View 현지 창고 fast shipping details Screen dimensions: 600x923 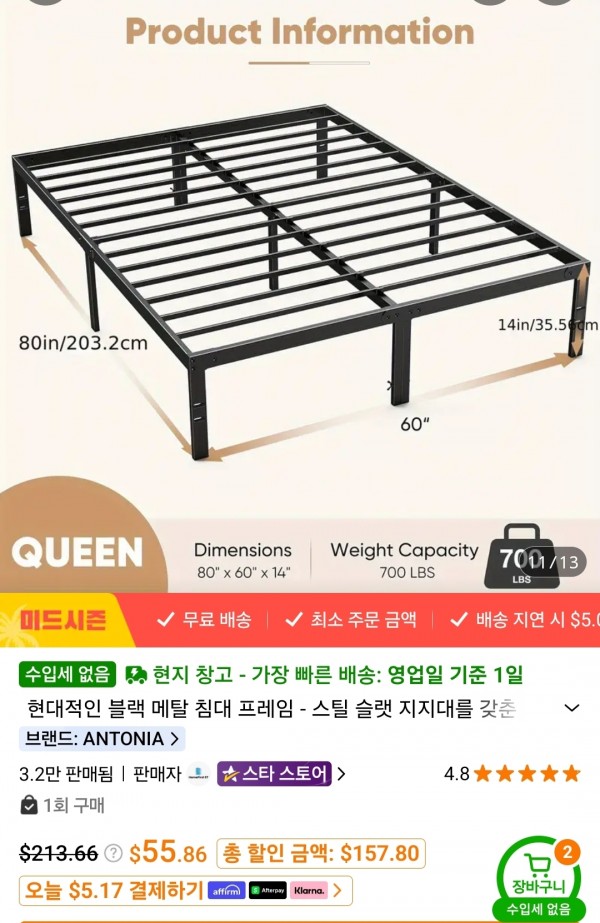click(325, 674)
